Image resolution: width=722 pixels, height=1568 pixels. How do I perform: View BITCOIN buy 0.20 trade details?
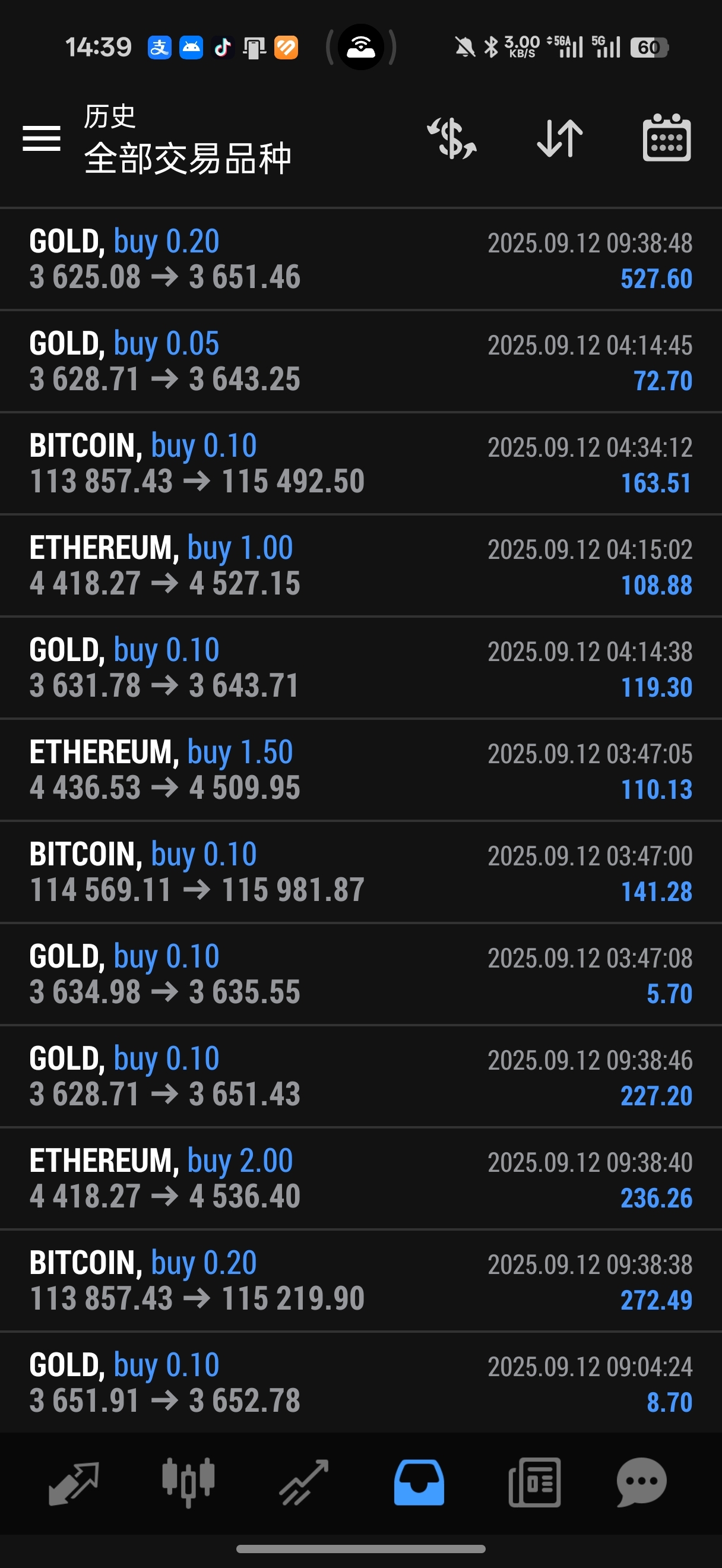click(x=360, y=1282)
